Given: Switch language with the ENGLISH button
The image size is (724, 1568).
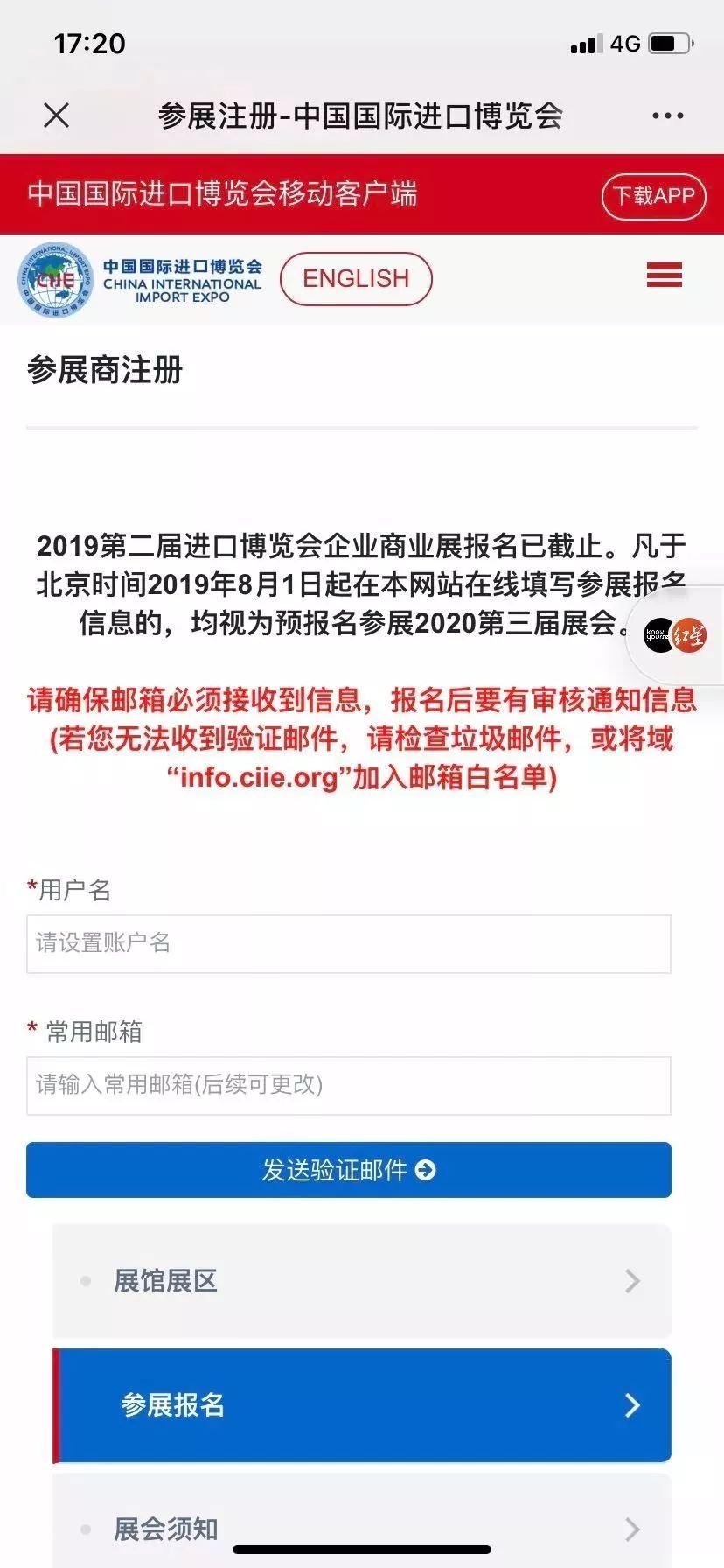Looking at the screenshot, I should [356, 279].
